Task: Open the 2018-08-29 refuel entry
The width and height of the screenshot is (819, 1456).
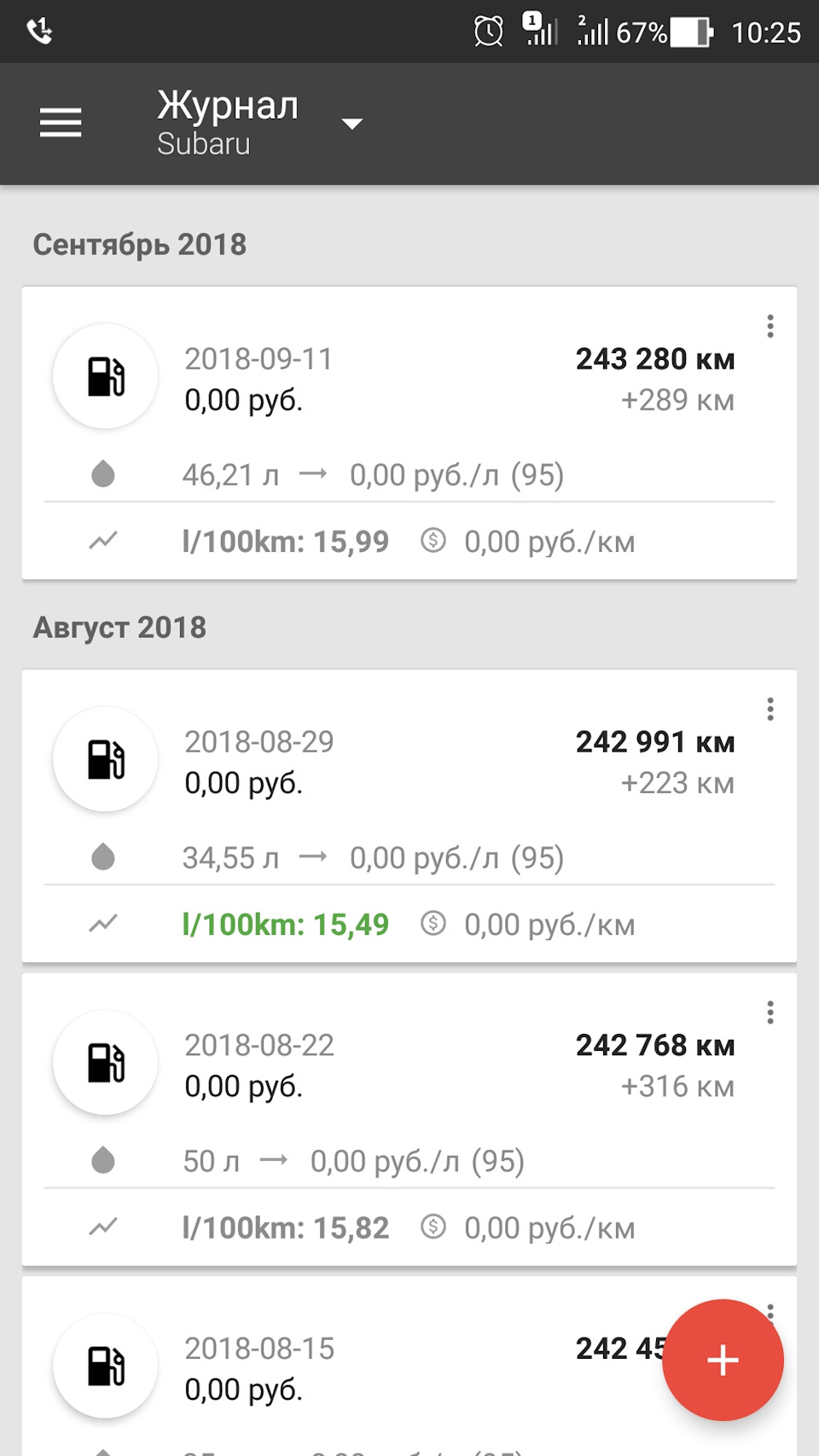Action: point(409,816)
